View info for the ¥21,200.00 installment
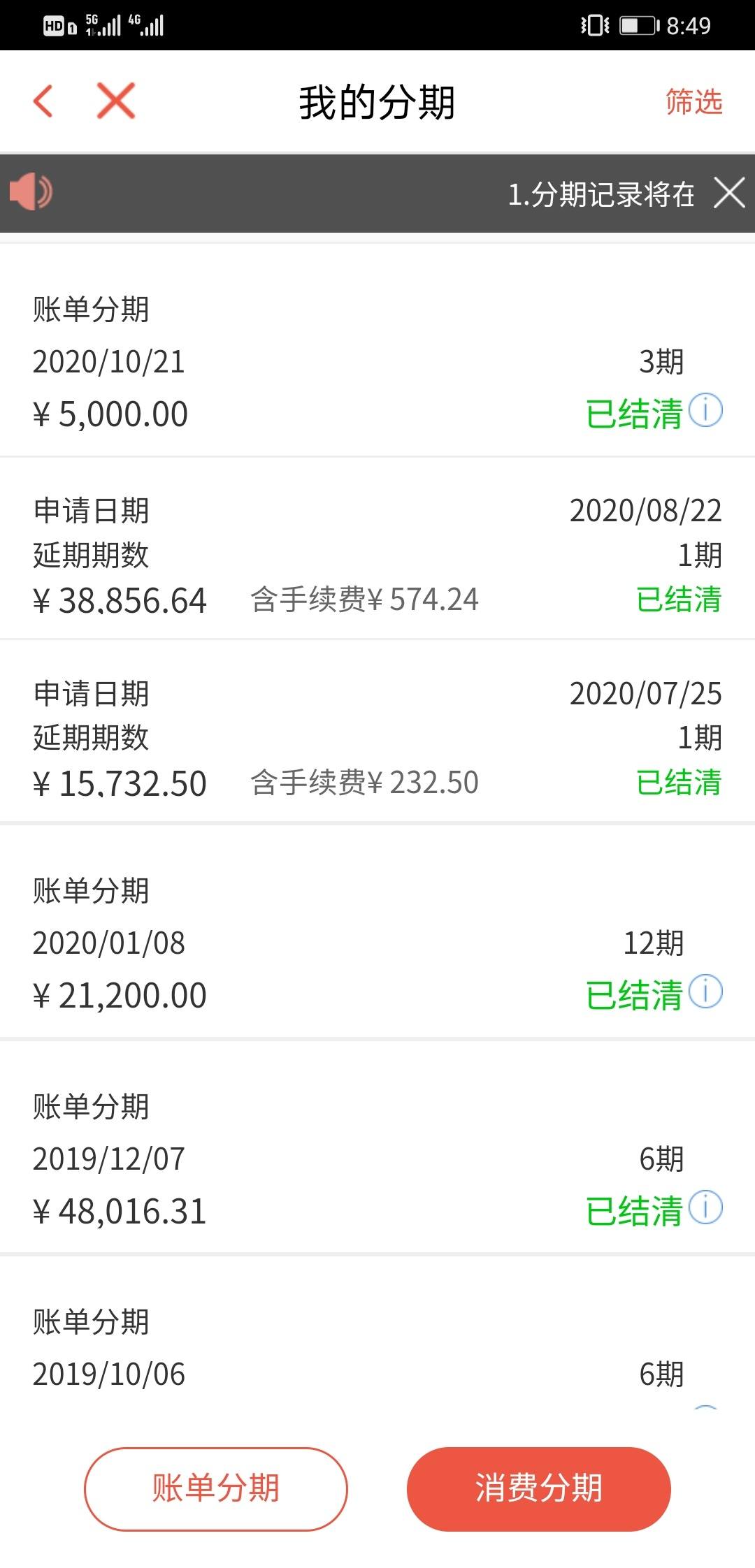This screenshot has height=1568, width=755. tap(705, 992)
